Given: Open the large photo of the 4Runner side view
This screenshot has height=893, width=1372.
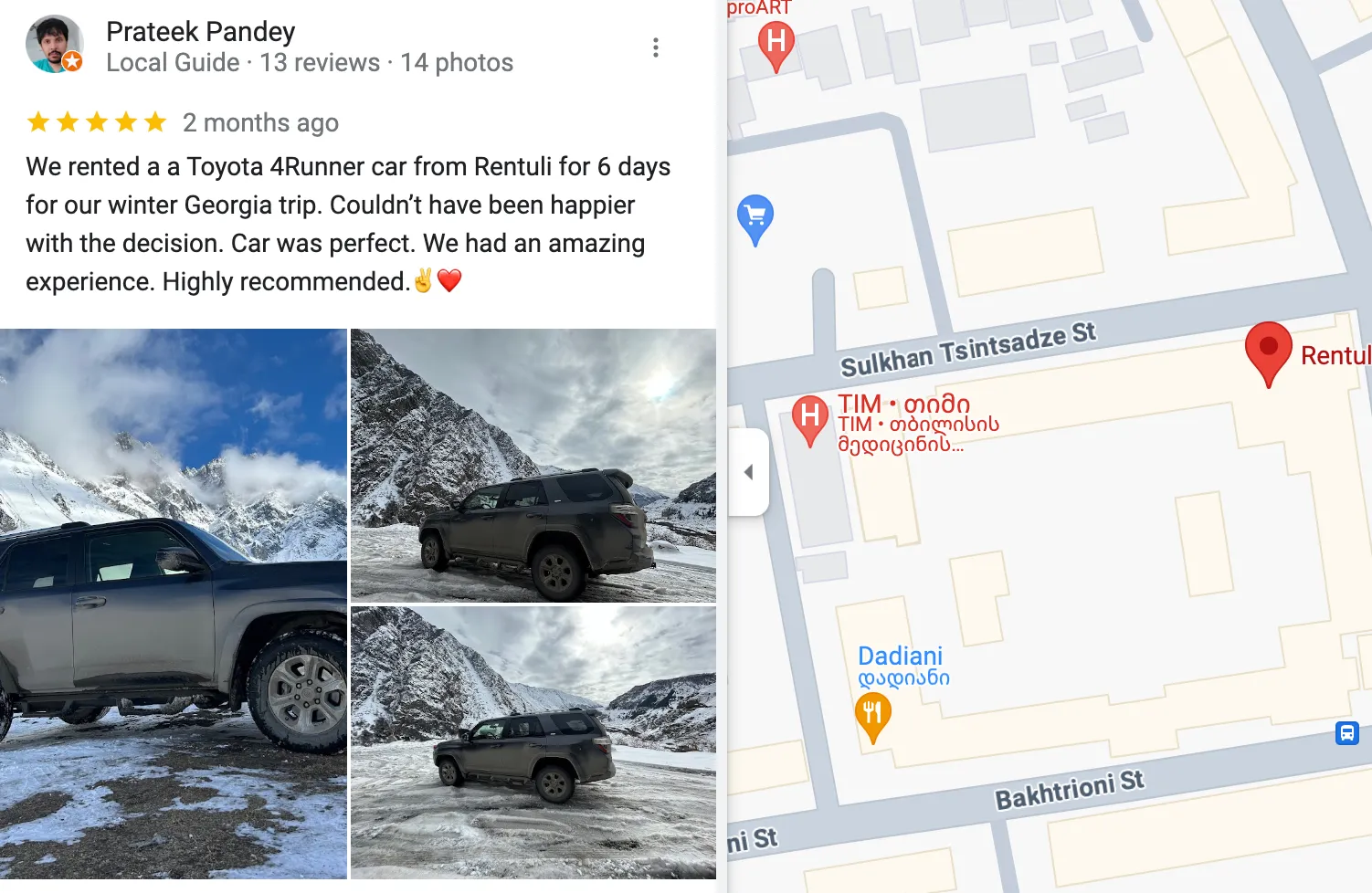Looking at the screenshot, I should (173, 603).
